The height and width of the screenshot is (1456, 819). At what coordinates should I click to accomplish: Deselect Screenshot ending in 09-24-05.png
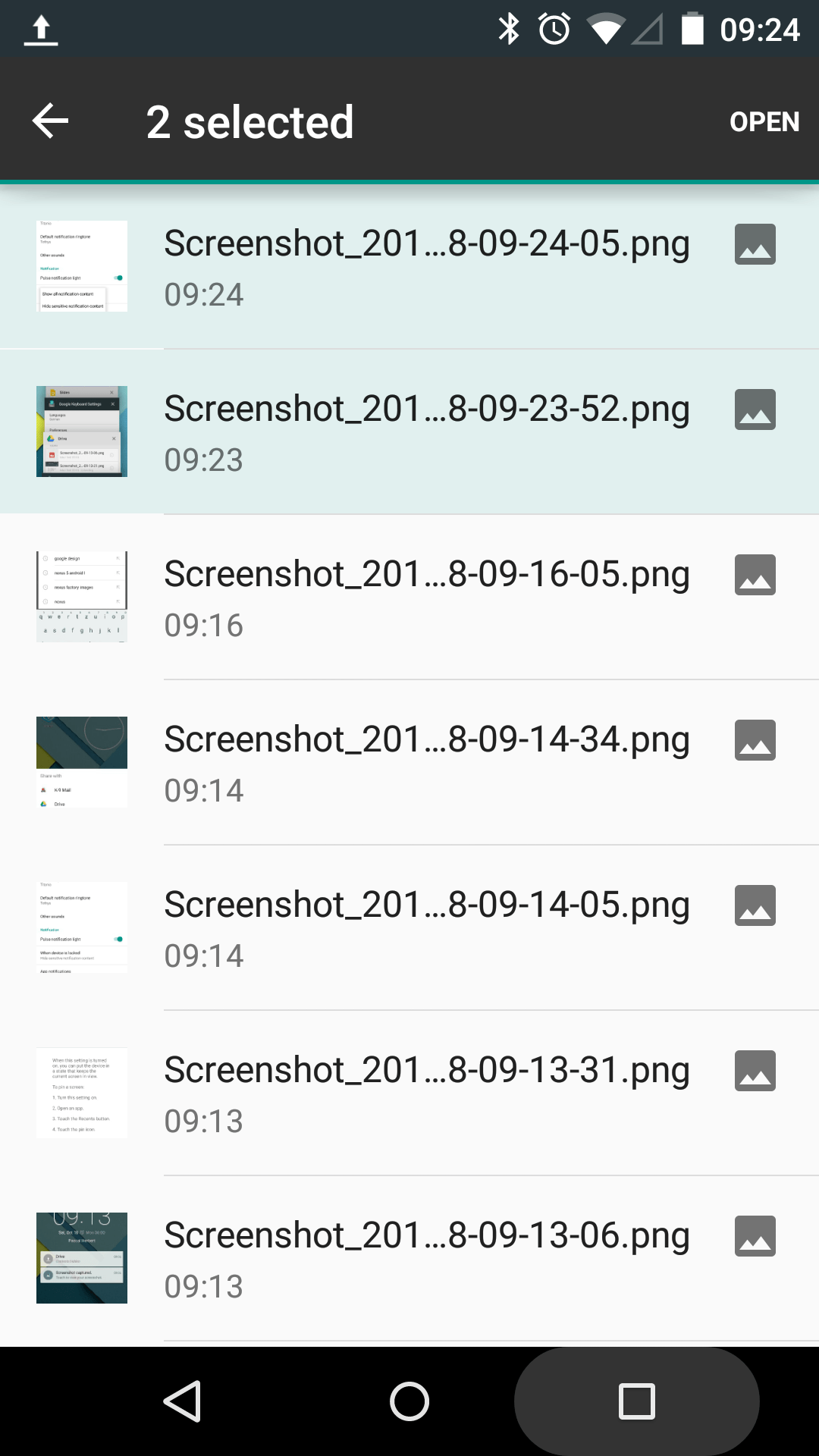[x=426, y=266]
